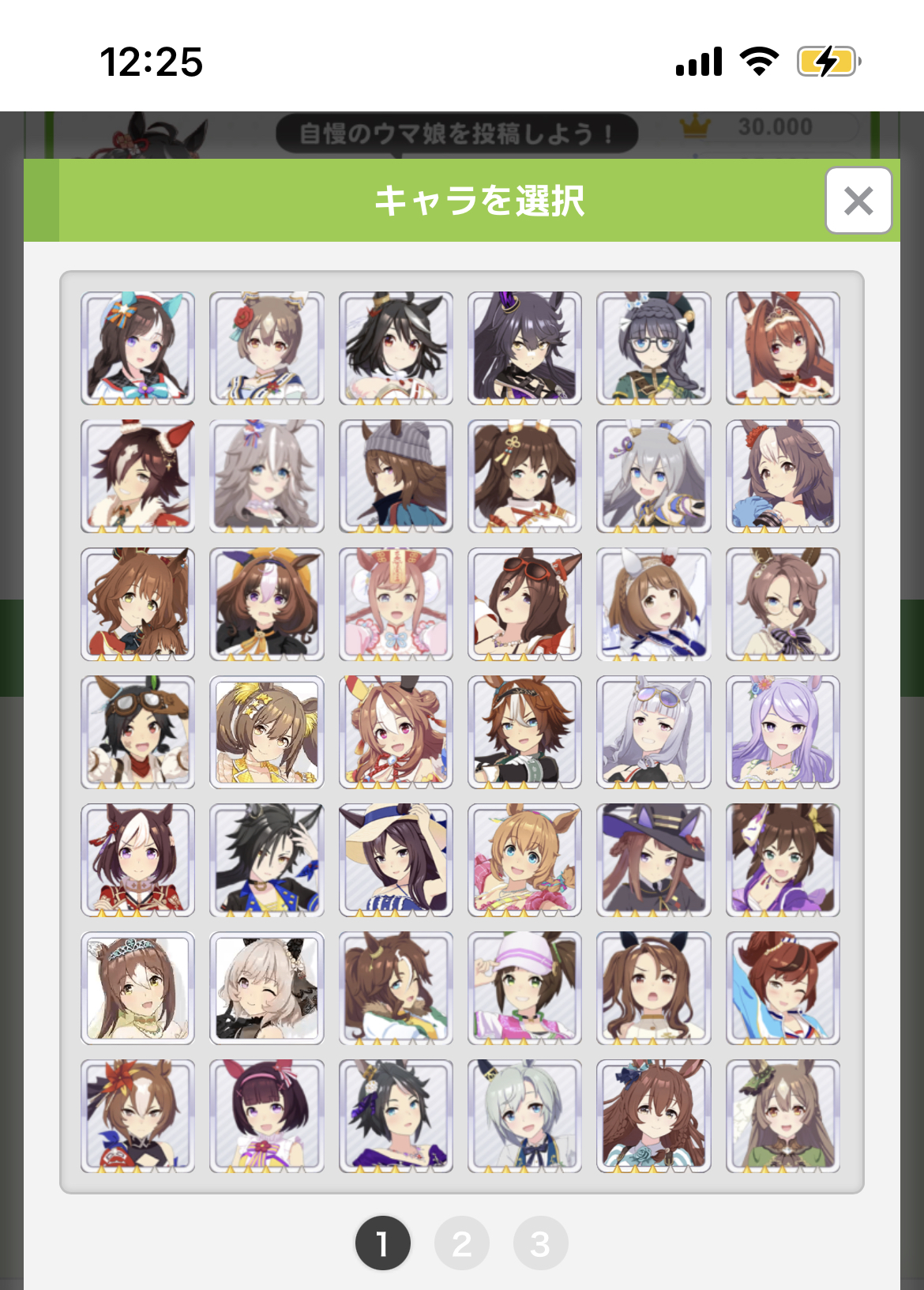Image resolution: width=924 pixels, height=1290 pixels.
Task: Close the character selection dialog
Action: pyautogui.click(x=858, y=201)
